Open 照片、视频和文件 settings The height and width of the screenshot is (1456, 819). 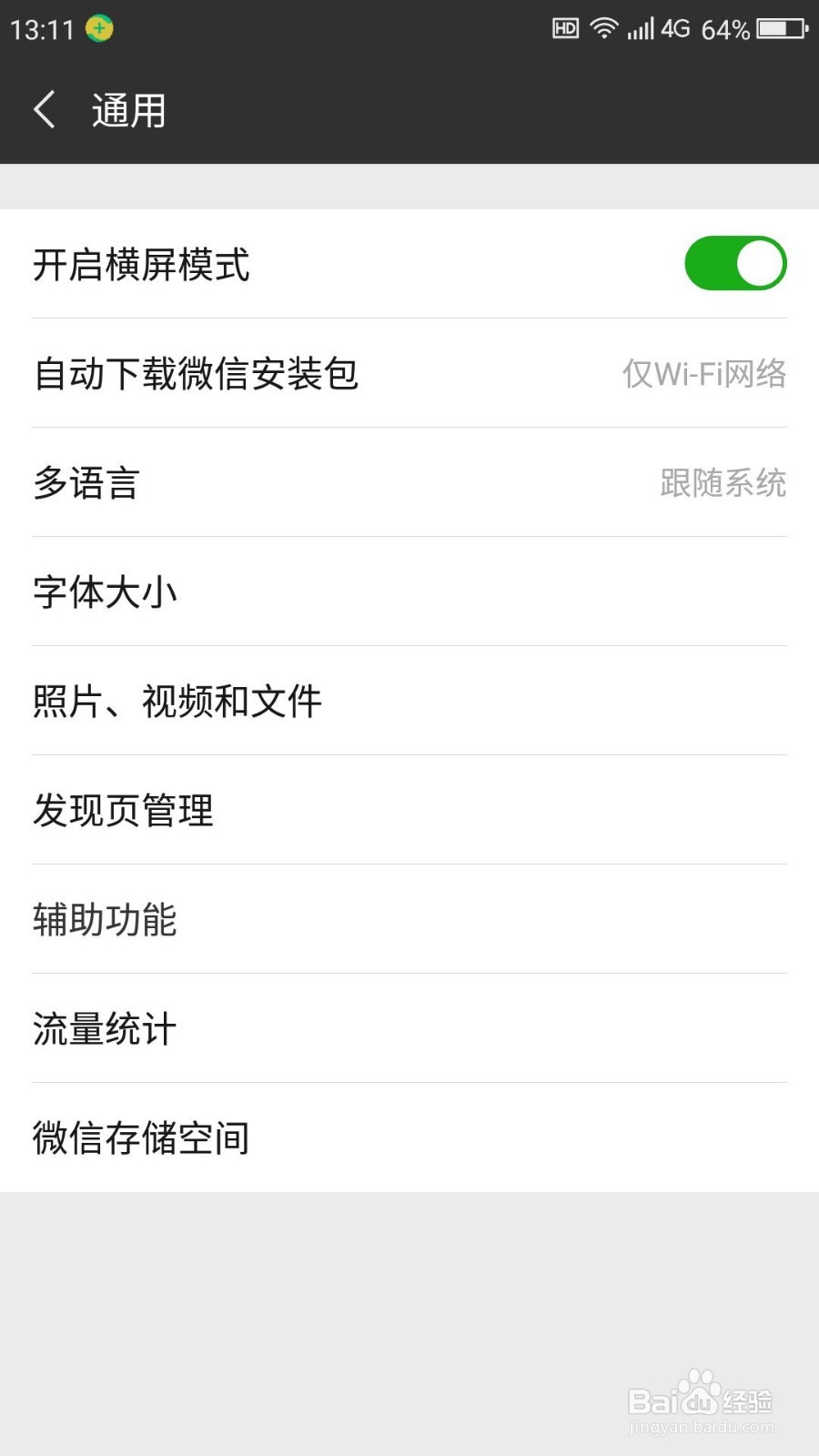pos(409,701)
